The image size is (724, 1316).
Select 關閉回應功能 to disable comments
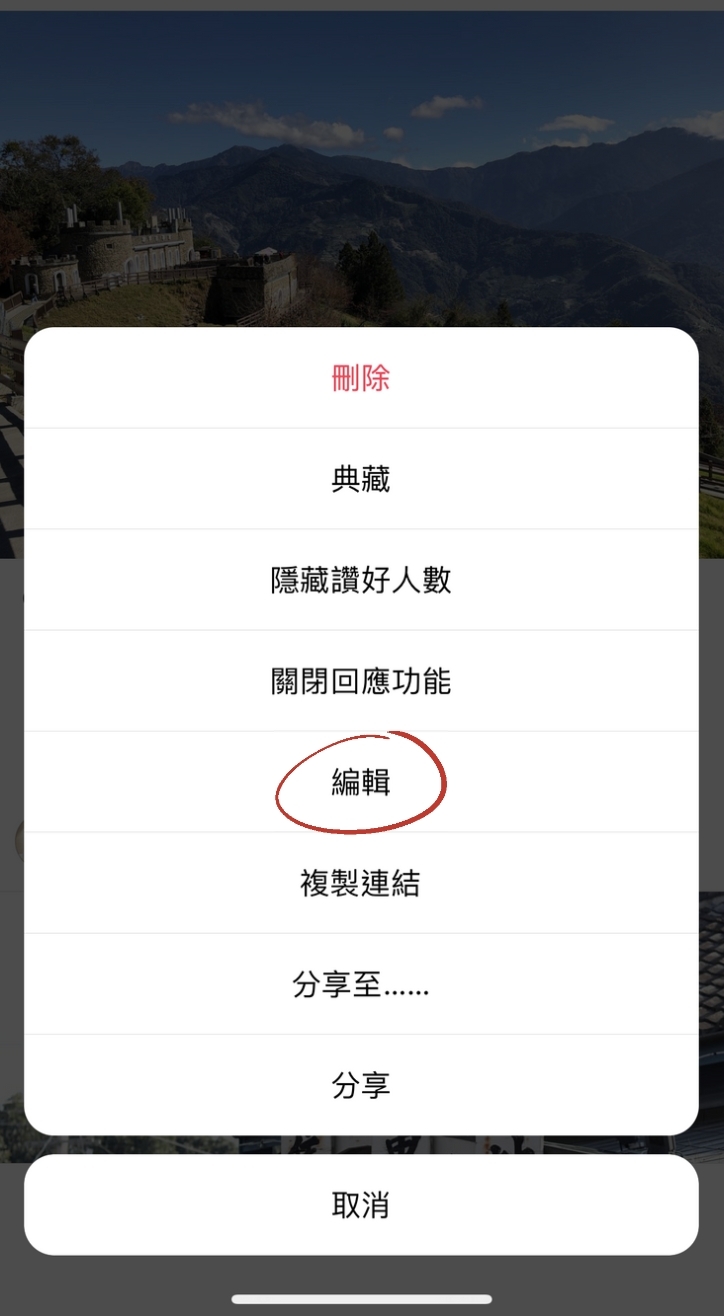[x=361, y=681]
